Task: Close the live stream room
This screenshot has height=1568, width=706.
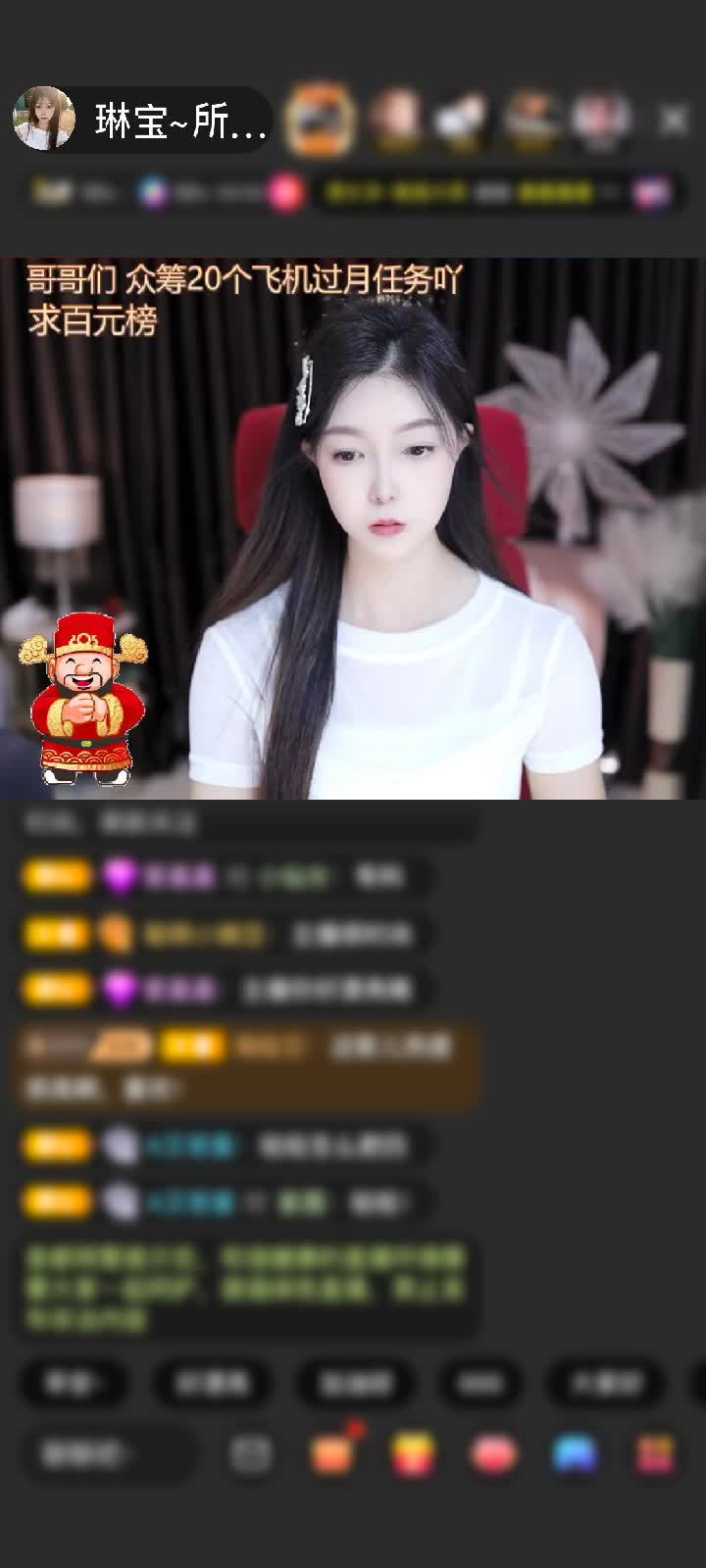Action: pyautogui.click(x=674, y=121)
